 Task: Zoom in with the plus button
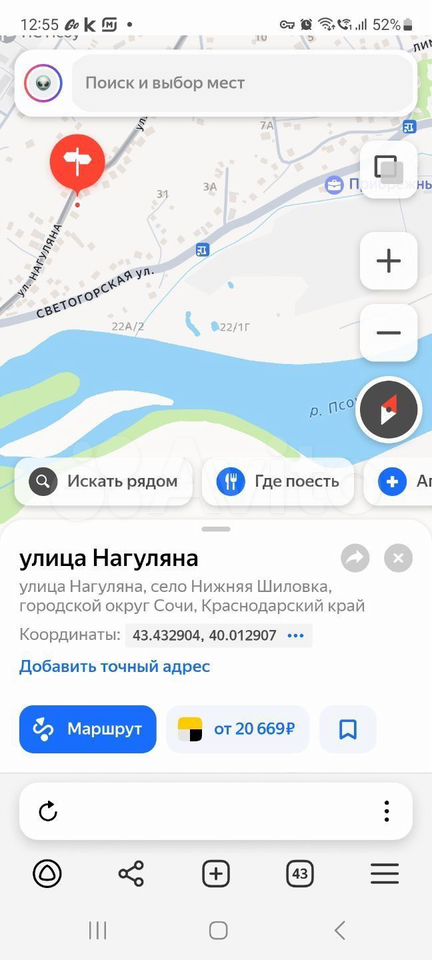pyautogui.click(x=389, y=261)
